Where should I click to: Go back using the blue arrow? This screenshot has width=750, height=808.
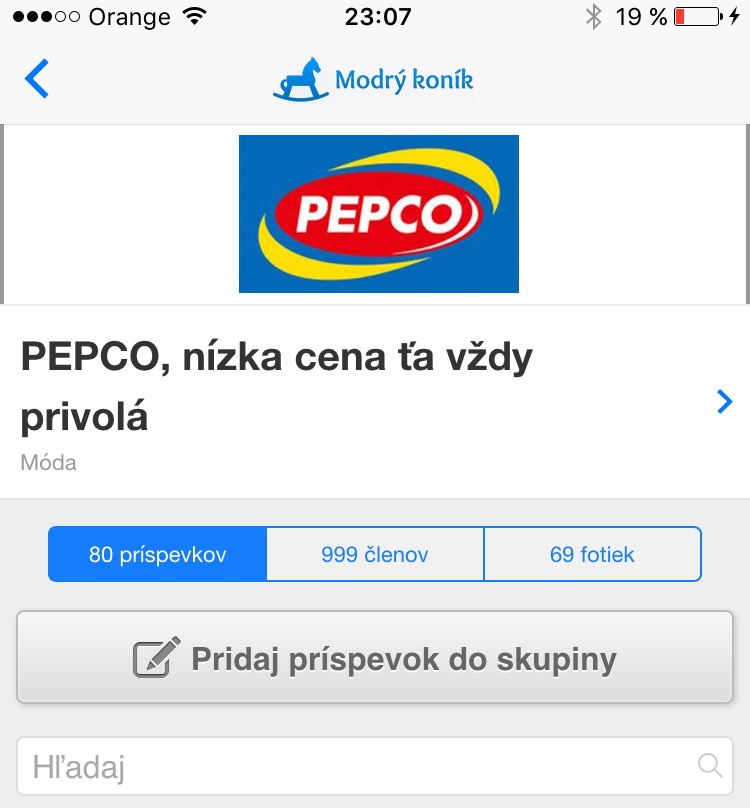click(x=37, y=79)
